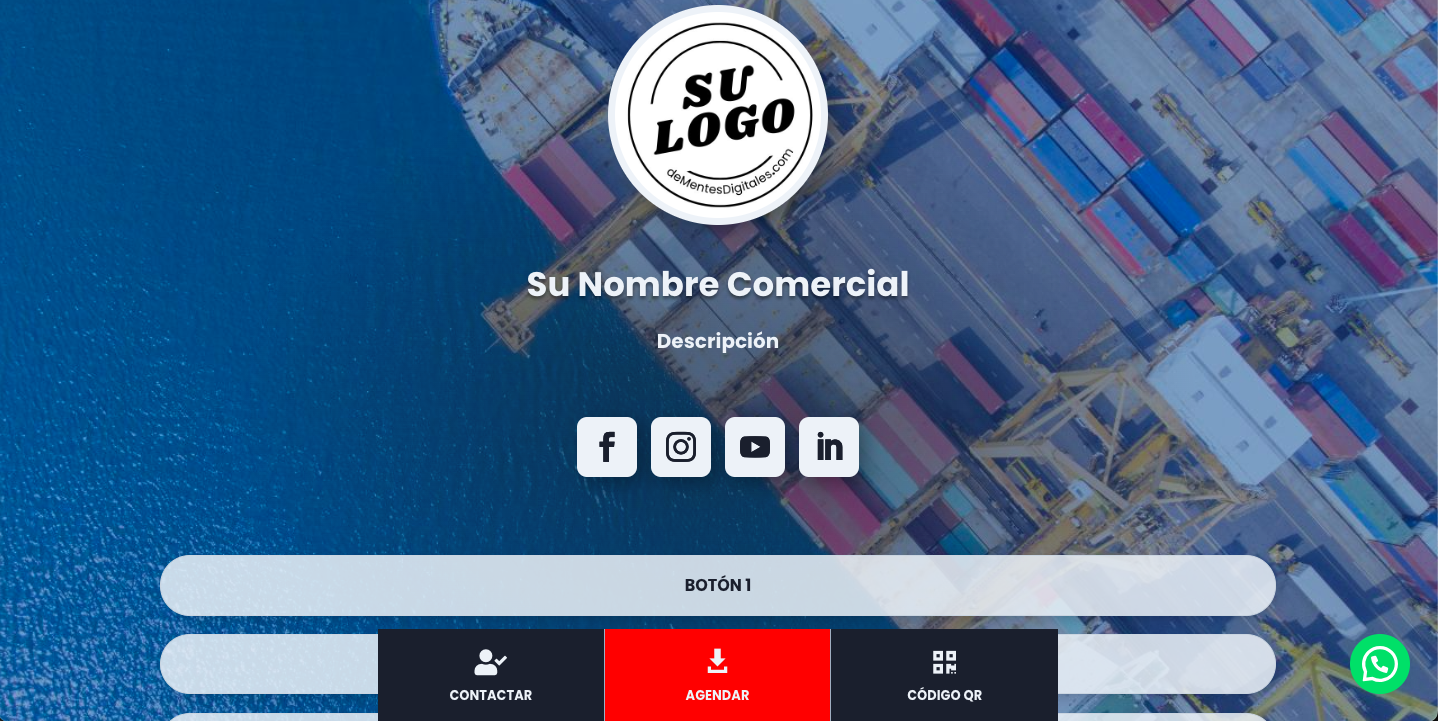This screenshot has height=721, width=1438.
Task: Select the Contactar option
Action: point(491,676)
